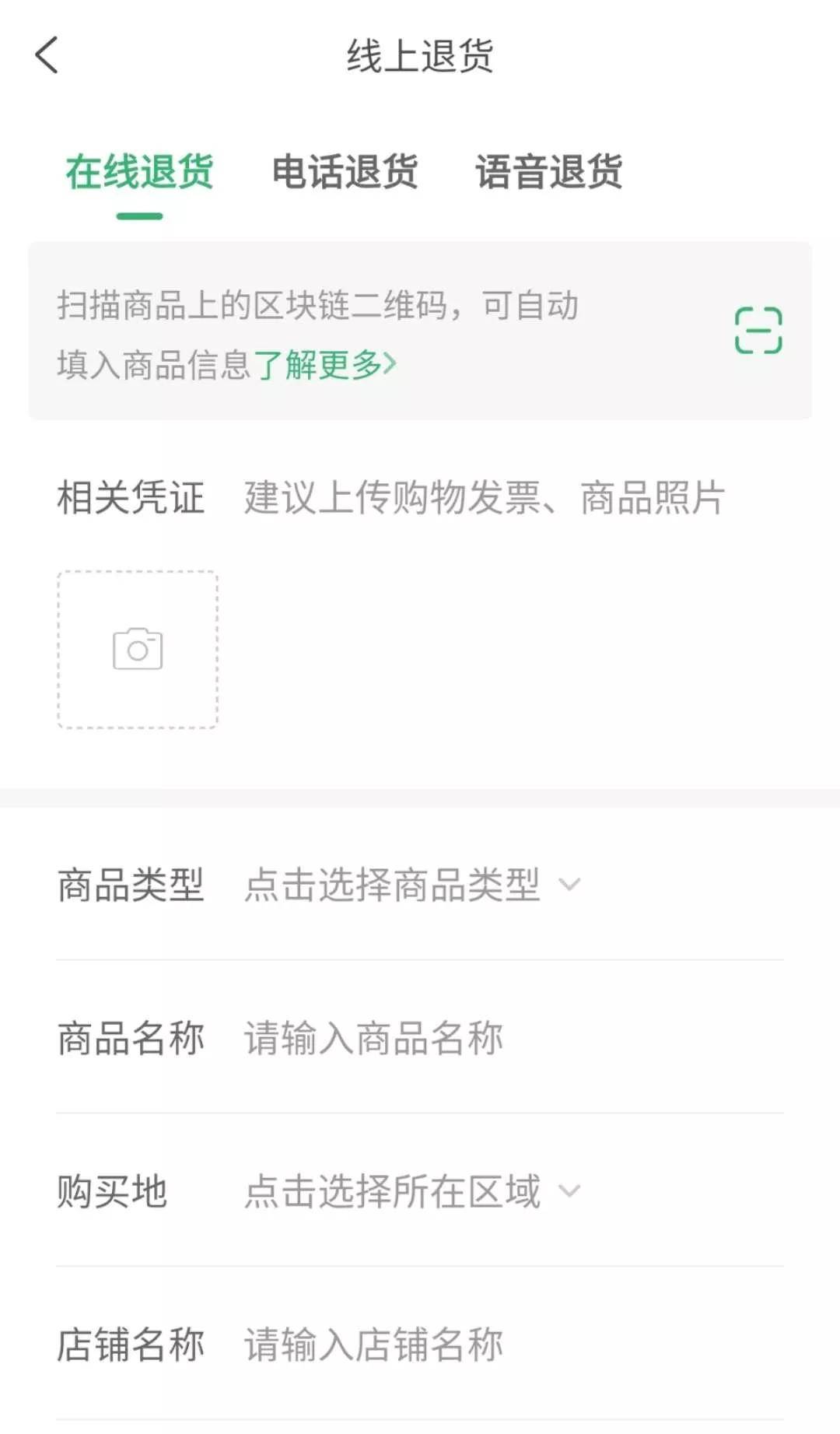Image resolution: width=840 pixels, height=1434 pixels.
Task: Switch to the 语音退货 tab
Action: coord(549,172)
